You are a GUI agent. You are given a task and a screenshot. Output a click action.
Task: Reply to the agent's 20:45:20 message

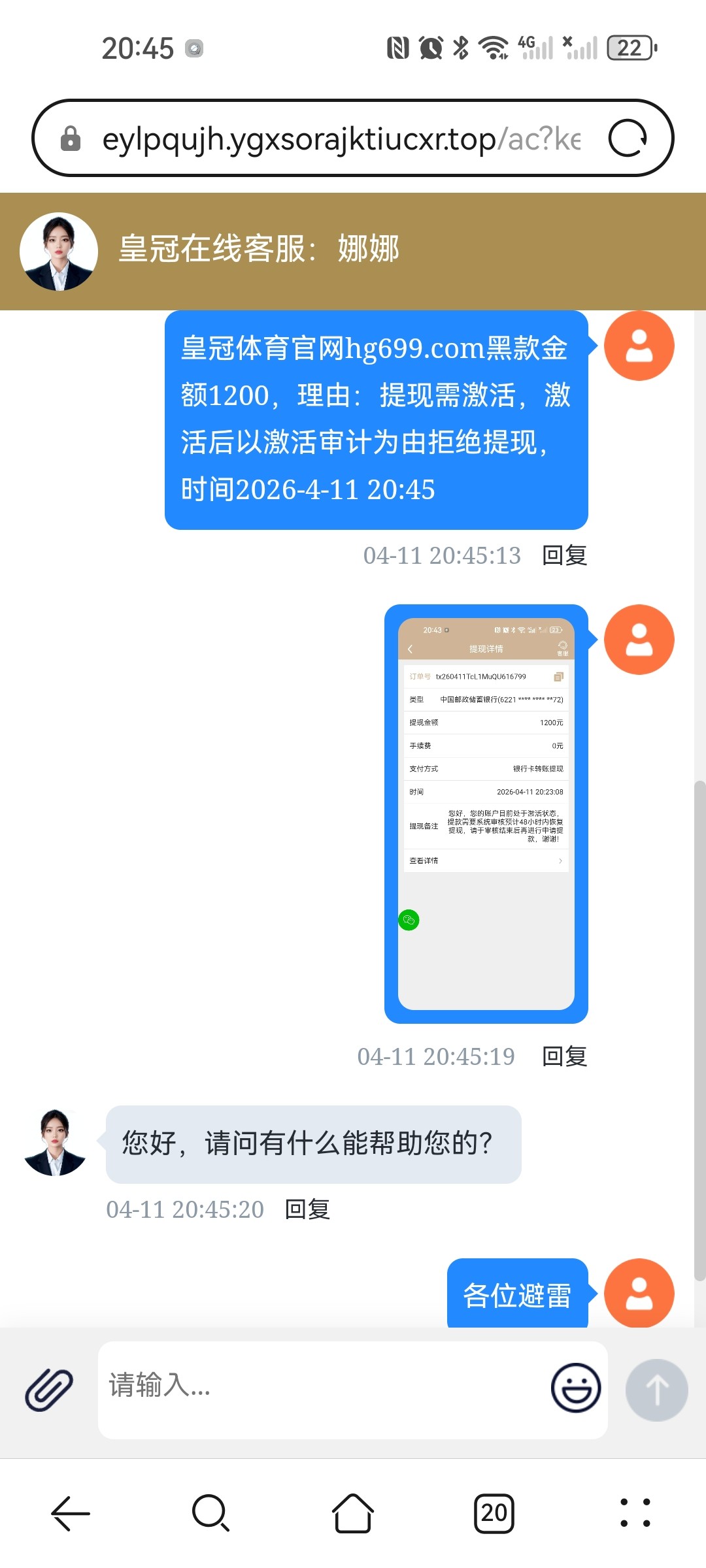pos(307,1209)
